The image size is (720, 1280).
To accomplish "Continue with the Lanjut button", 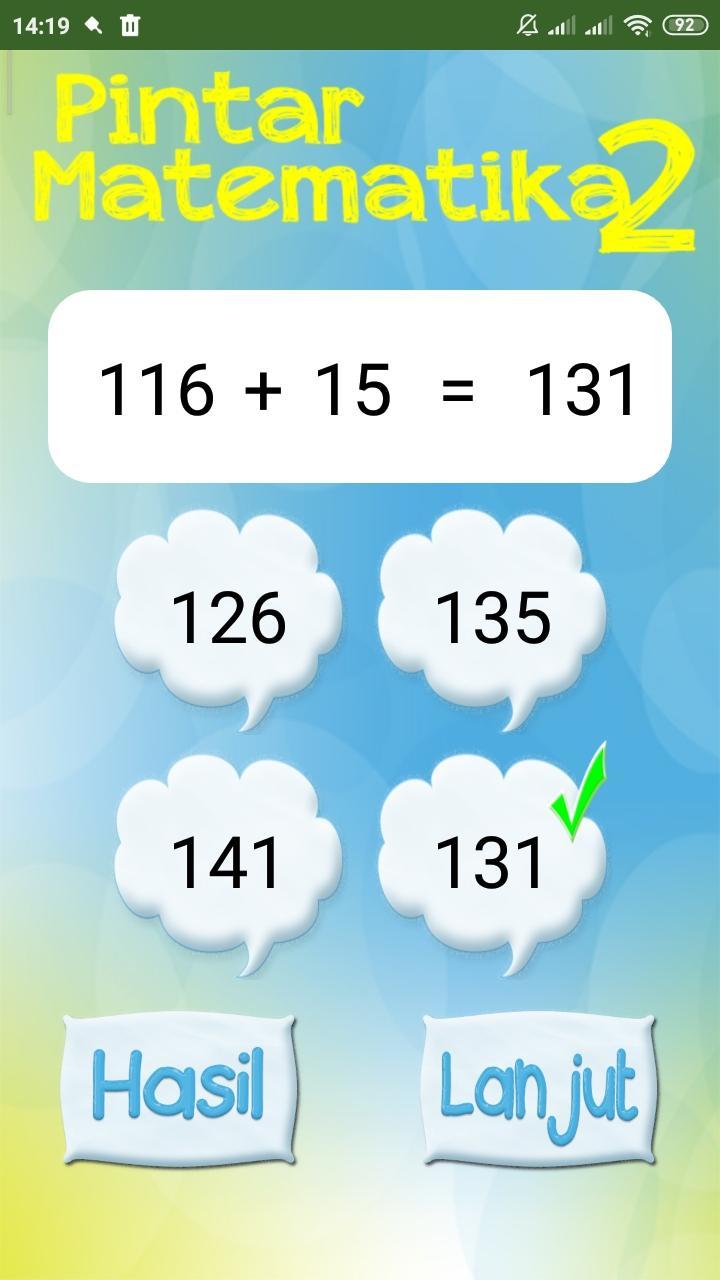I will (x=539, y=1090).
